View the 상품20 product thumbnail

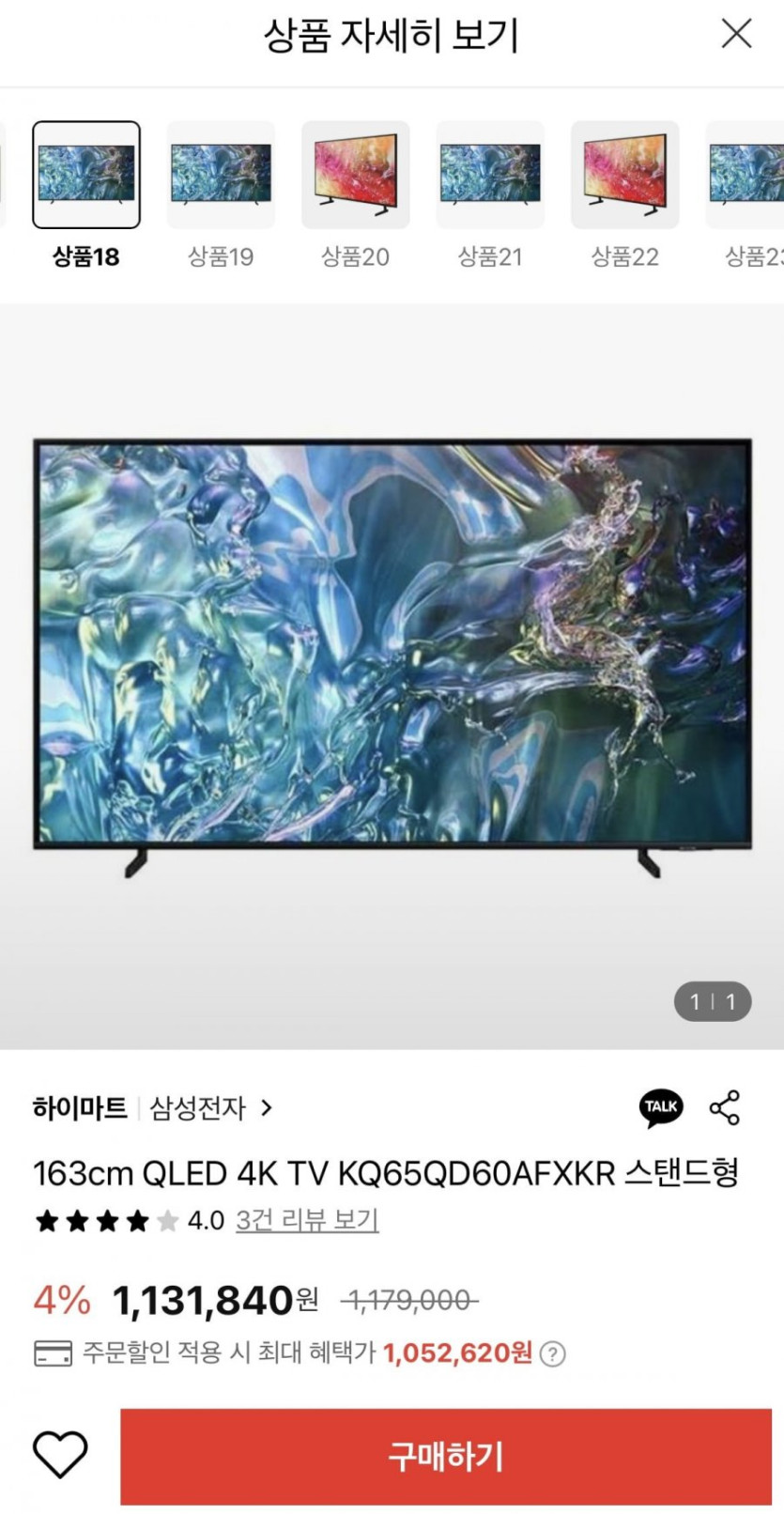355,175
